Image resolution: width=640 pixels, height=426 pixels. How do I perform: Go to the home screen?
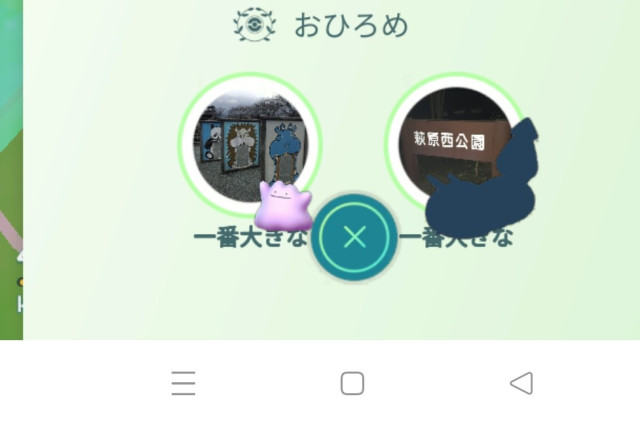coord(352,383)
